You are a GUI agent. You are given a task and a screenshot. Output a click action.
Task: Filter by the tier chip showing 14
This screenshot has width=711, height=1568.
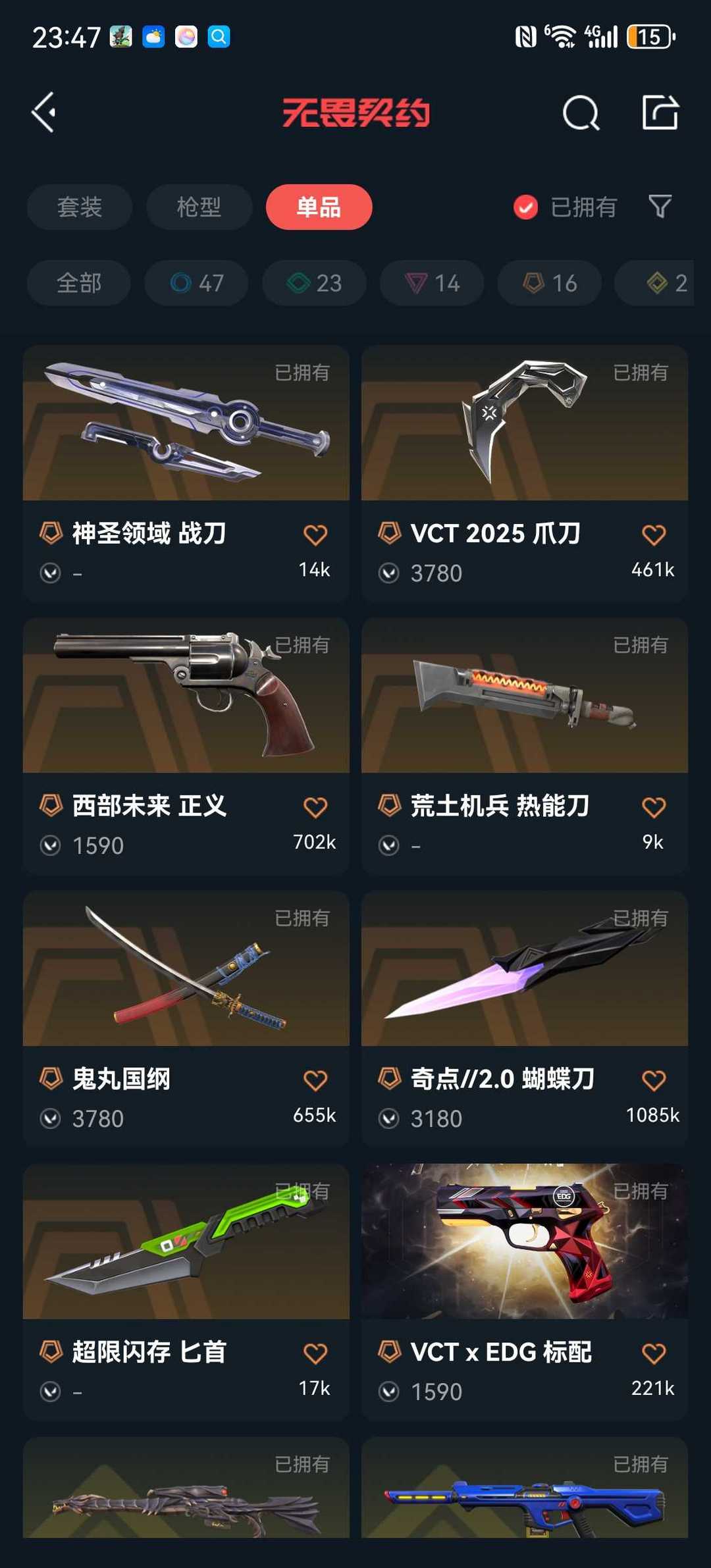pyautogui.click(x=432, y=283)
